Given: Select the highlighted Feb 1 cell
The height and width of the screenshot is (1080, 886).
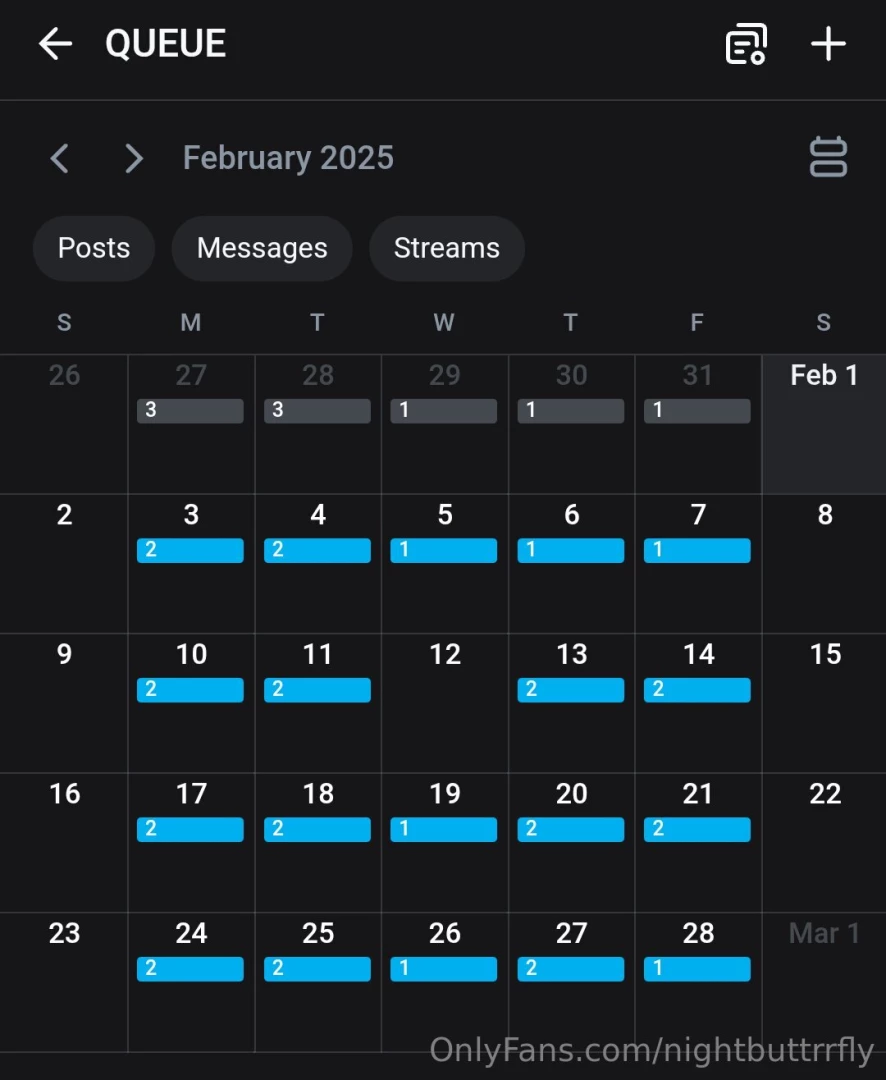Looking at the screenshot, I should pos(824,425).
